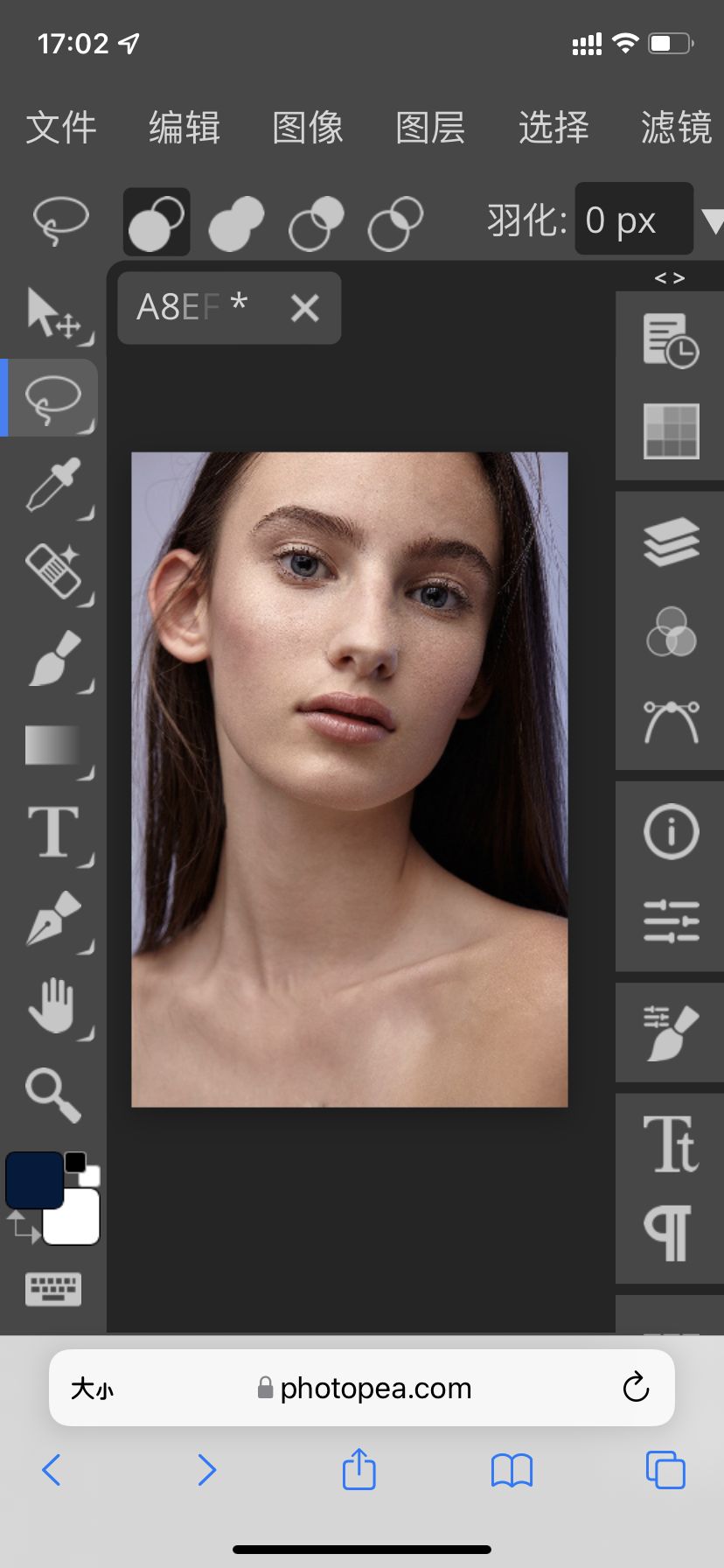Image resolution: width=724 pixels, height=1568 pixels.
Task: Select the pen tool
Action: (x=52, y=919)
